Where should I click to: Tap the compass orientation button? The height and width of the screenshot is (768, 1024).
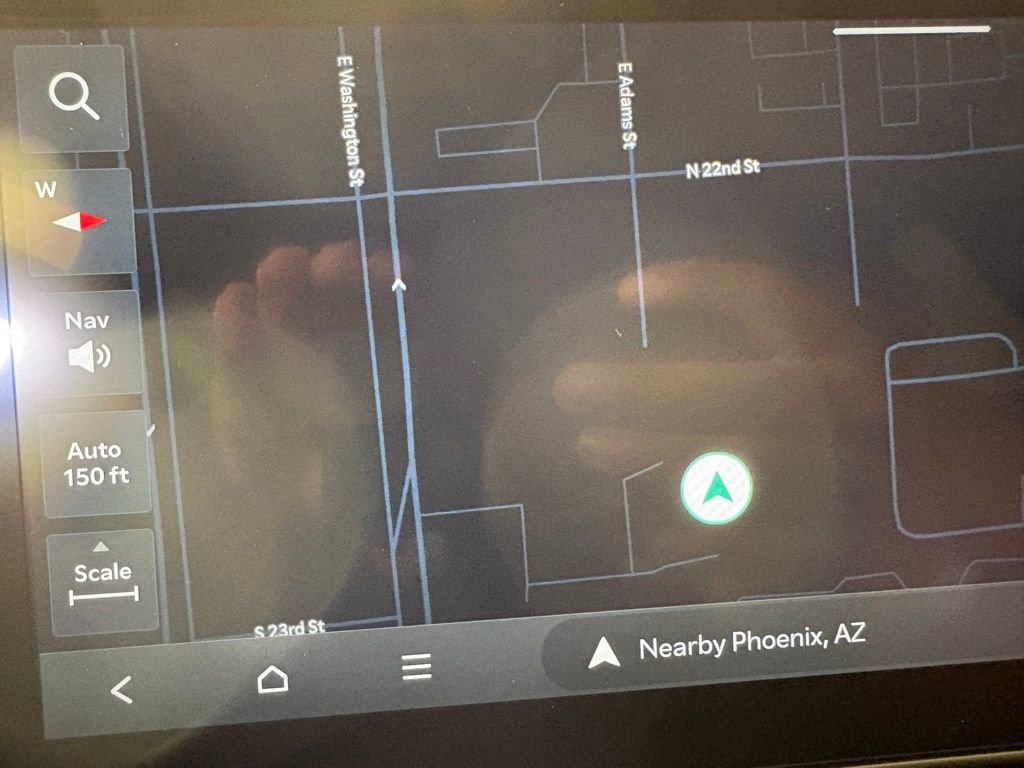click(80, 220)
